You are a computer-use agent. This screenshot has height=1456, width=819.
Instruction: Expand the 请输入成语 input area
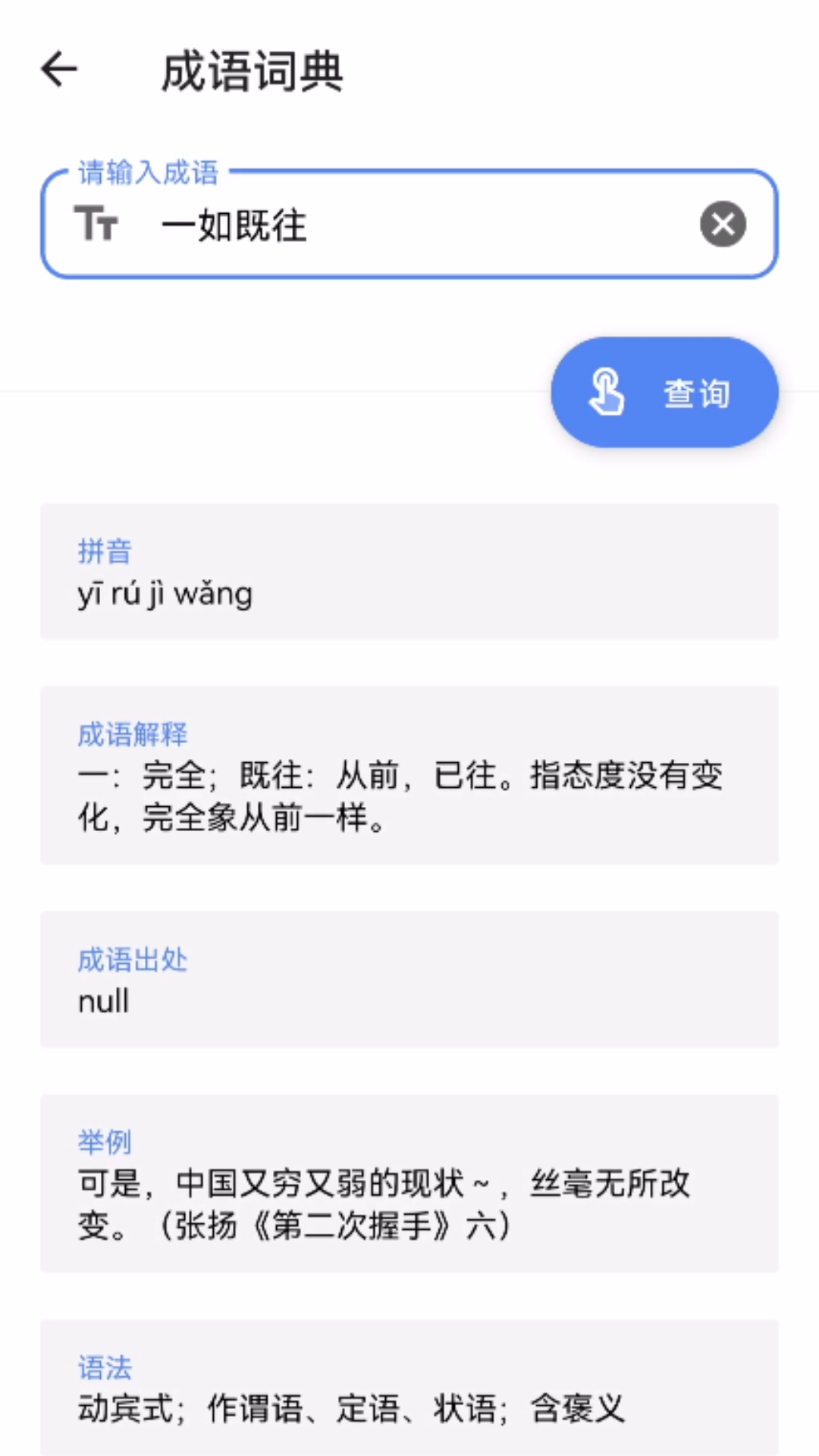409,224
